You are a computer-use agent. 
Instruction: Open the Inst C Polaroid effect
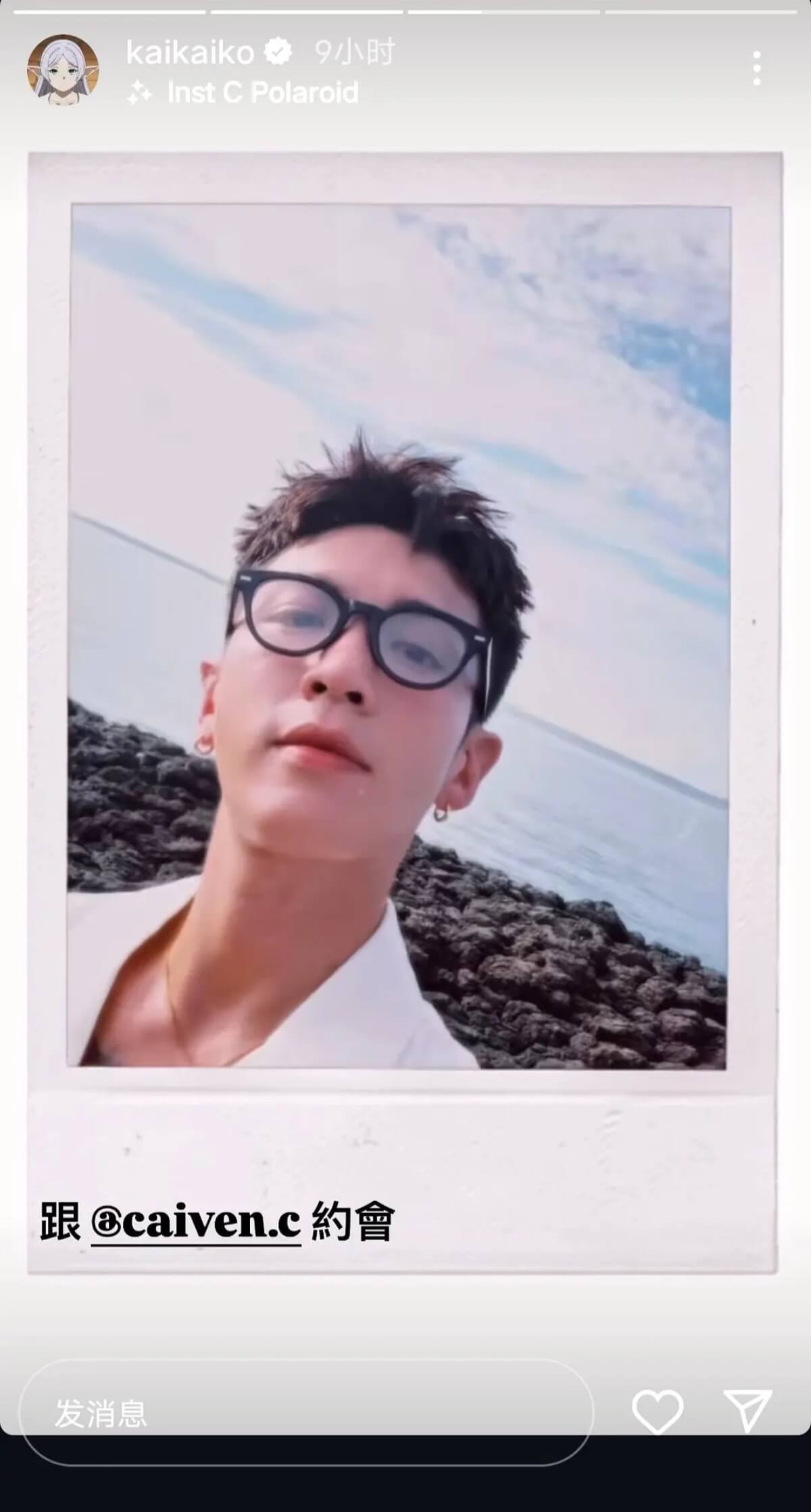pyautogui.click(x=262, y=93)
